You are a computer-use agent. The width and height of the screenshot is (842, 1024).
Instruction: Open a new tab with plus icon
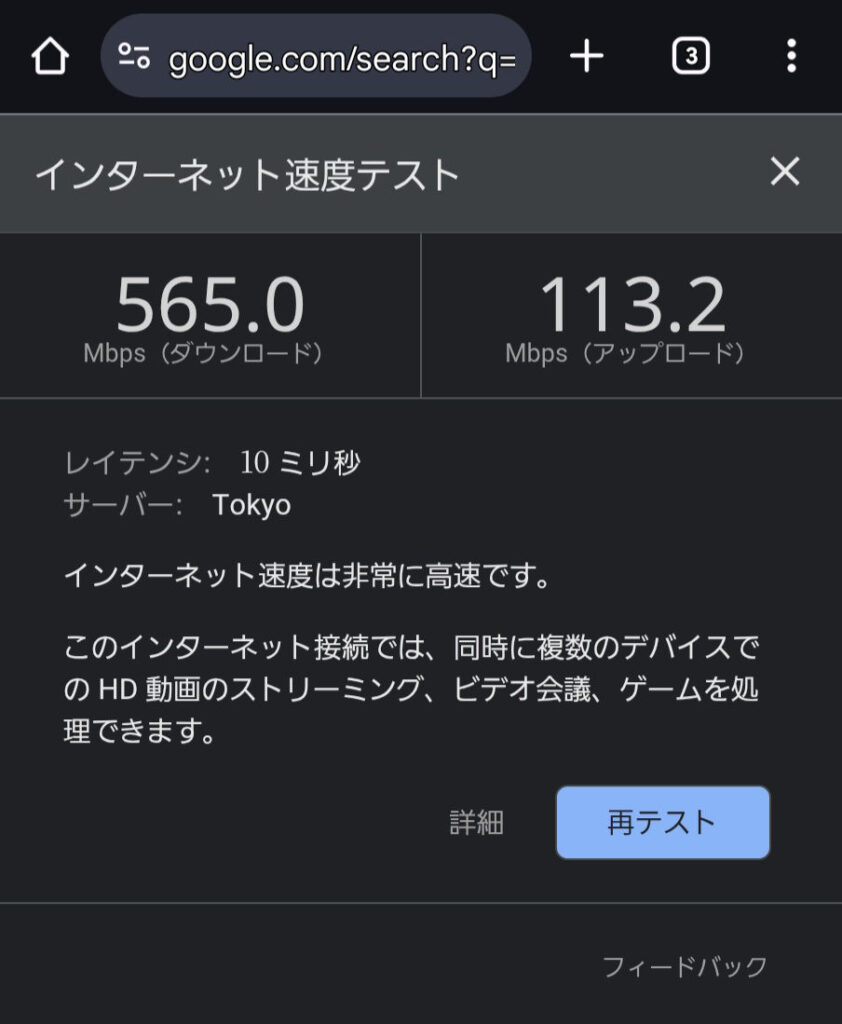coord(587,57)
